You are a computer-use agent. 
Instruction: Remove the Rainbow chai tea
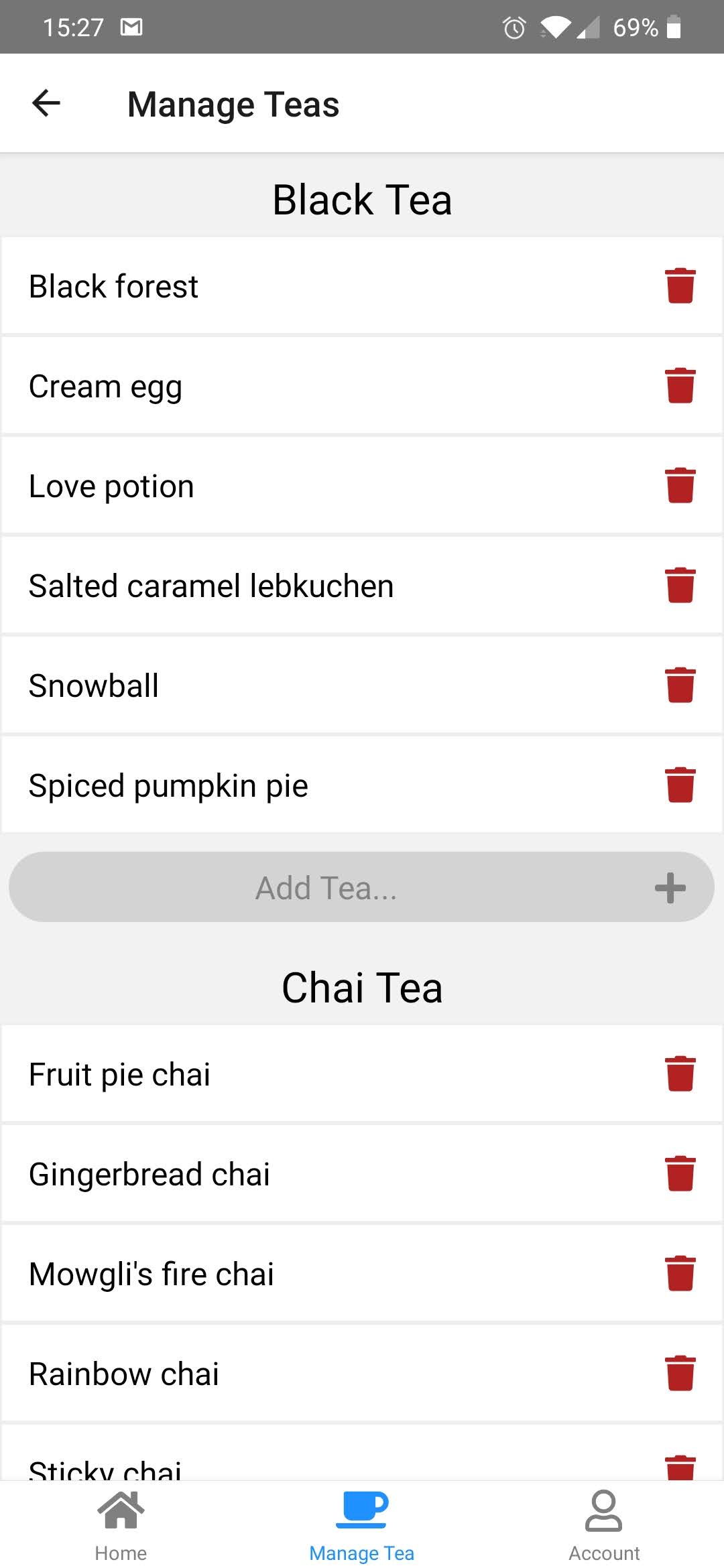[x=680, y=1374]
